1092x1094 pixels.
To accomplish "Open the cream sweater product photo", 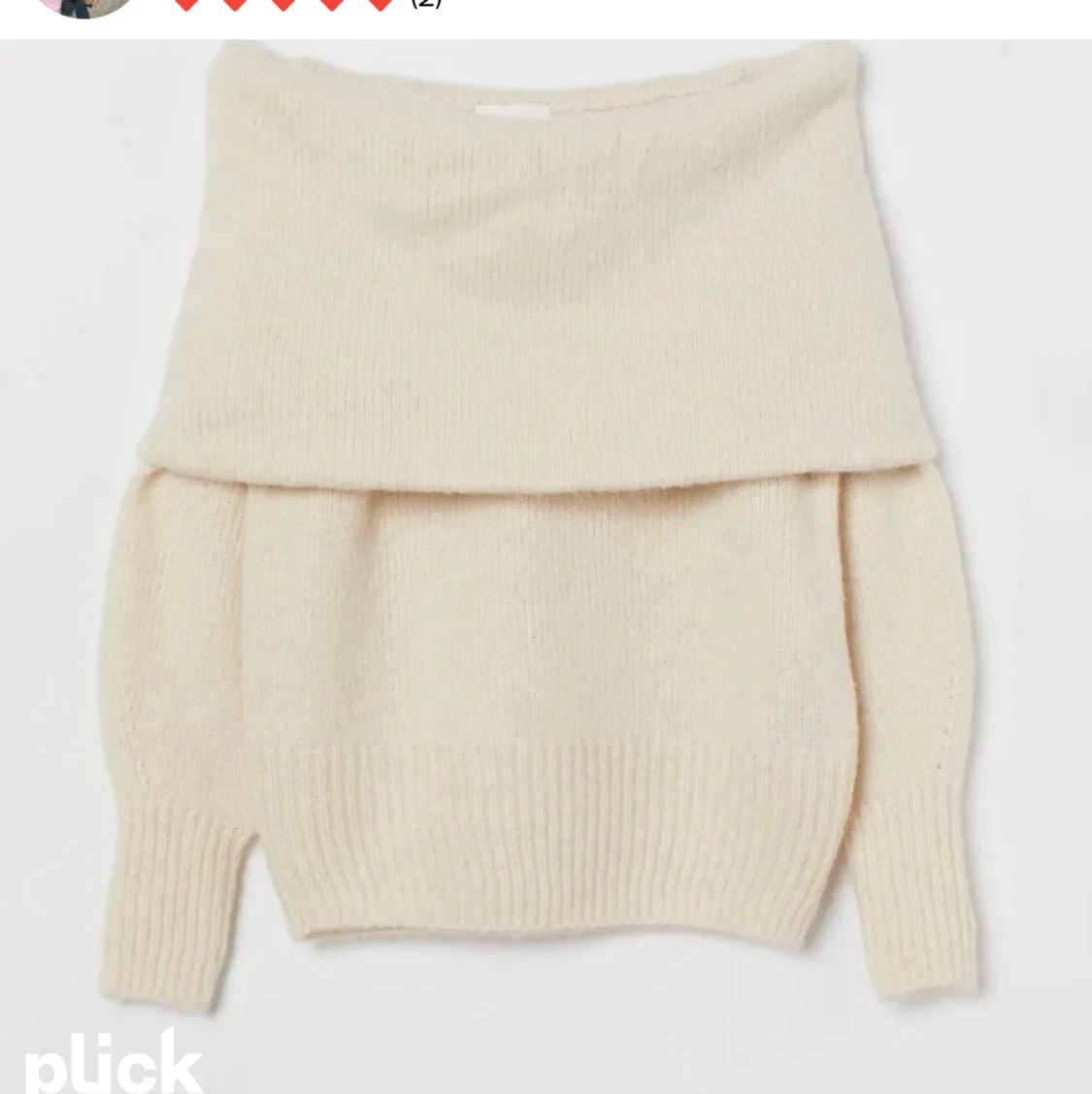I will (544, 544).
